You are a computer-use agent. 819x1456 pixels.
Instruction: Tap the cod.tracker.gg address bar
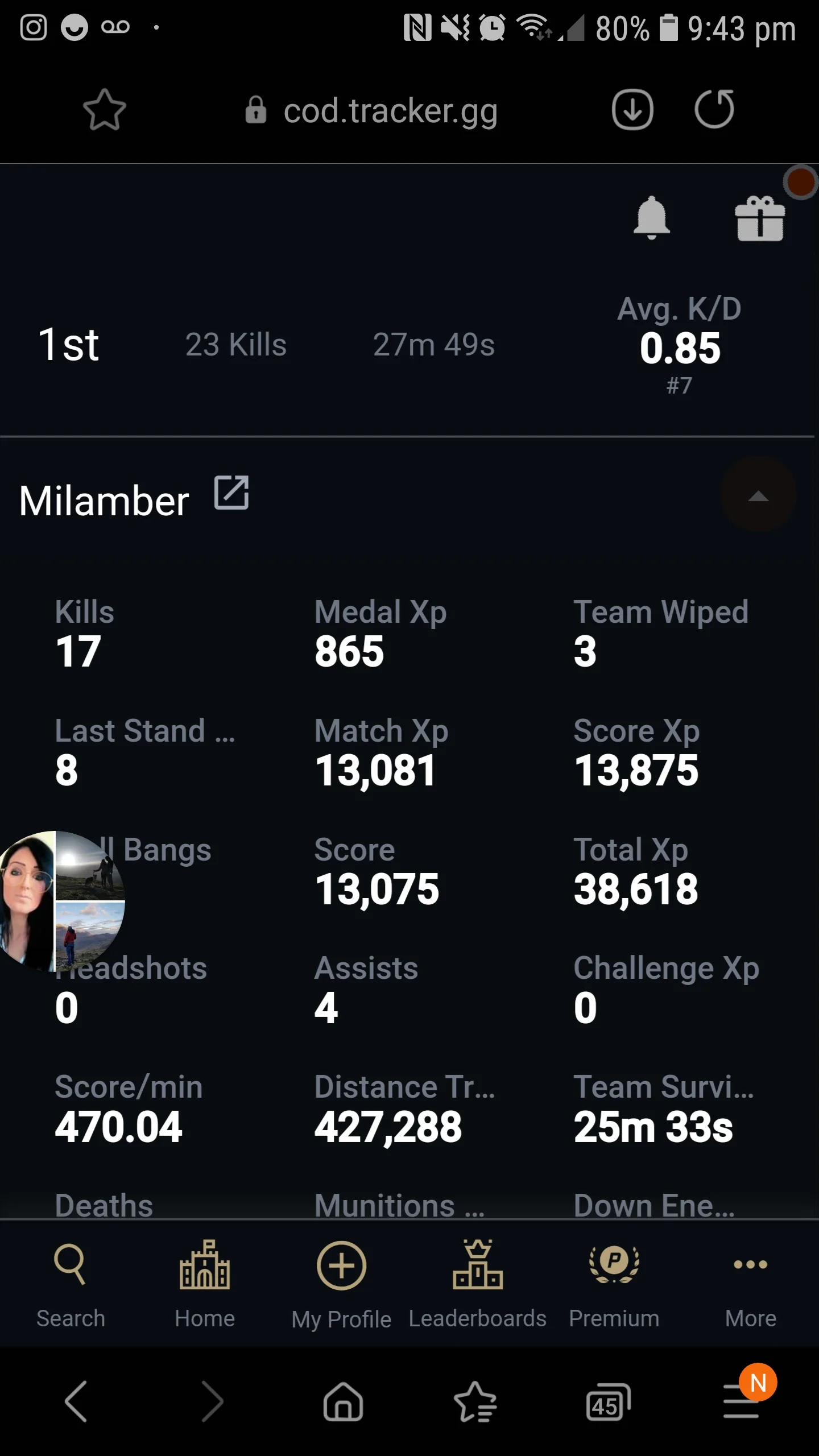pos(371,110)
